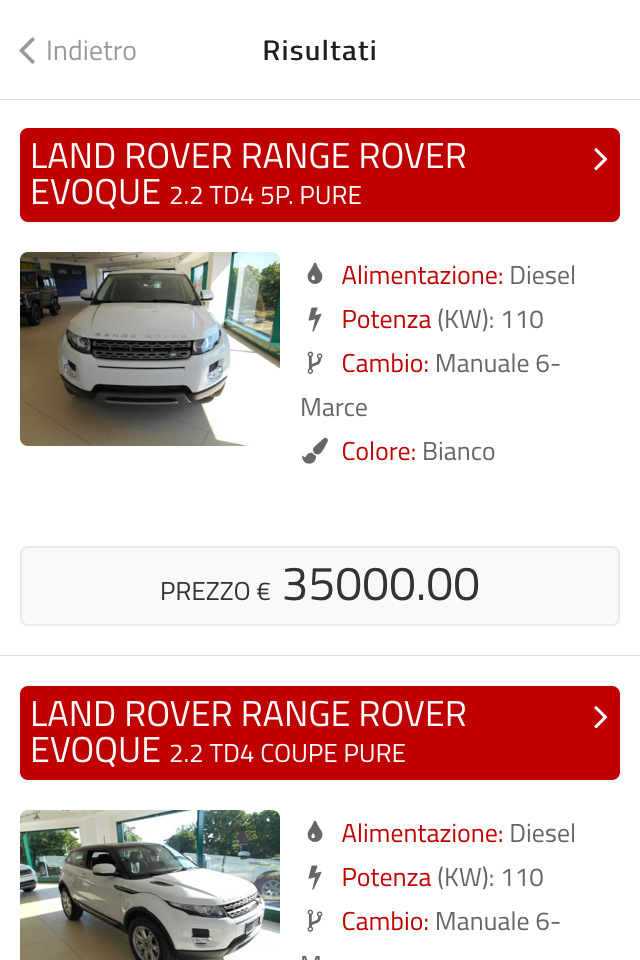Go back with the Indietro button
Image resolution: width=640 pixels, height=960 pixels.
(x=78, y=51)
